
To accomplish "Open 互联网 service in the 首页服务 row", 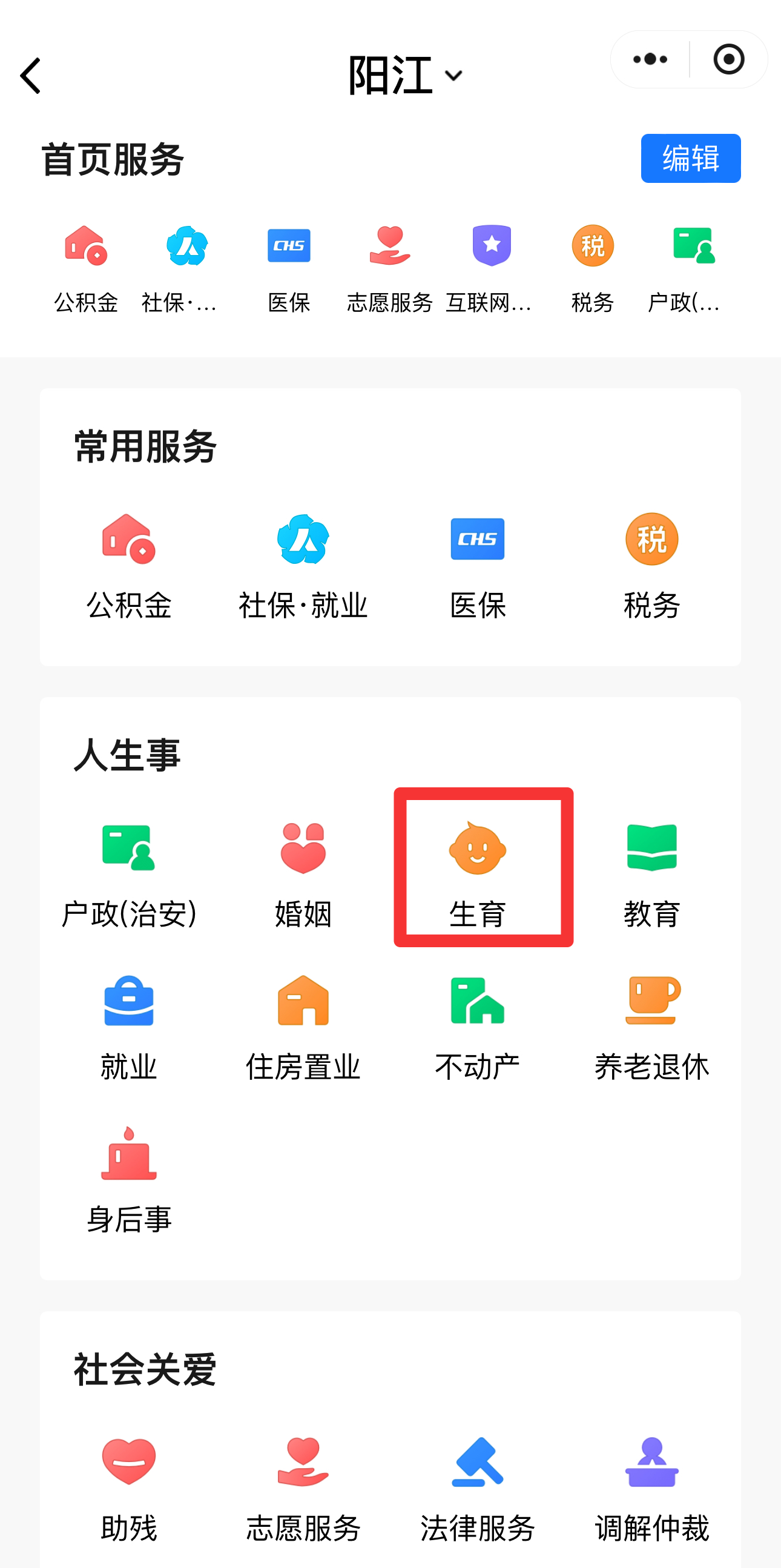I will click(491, 268).
